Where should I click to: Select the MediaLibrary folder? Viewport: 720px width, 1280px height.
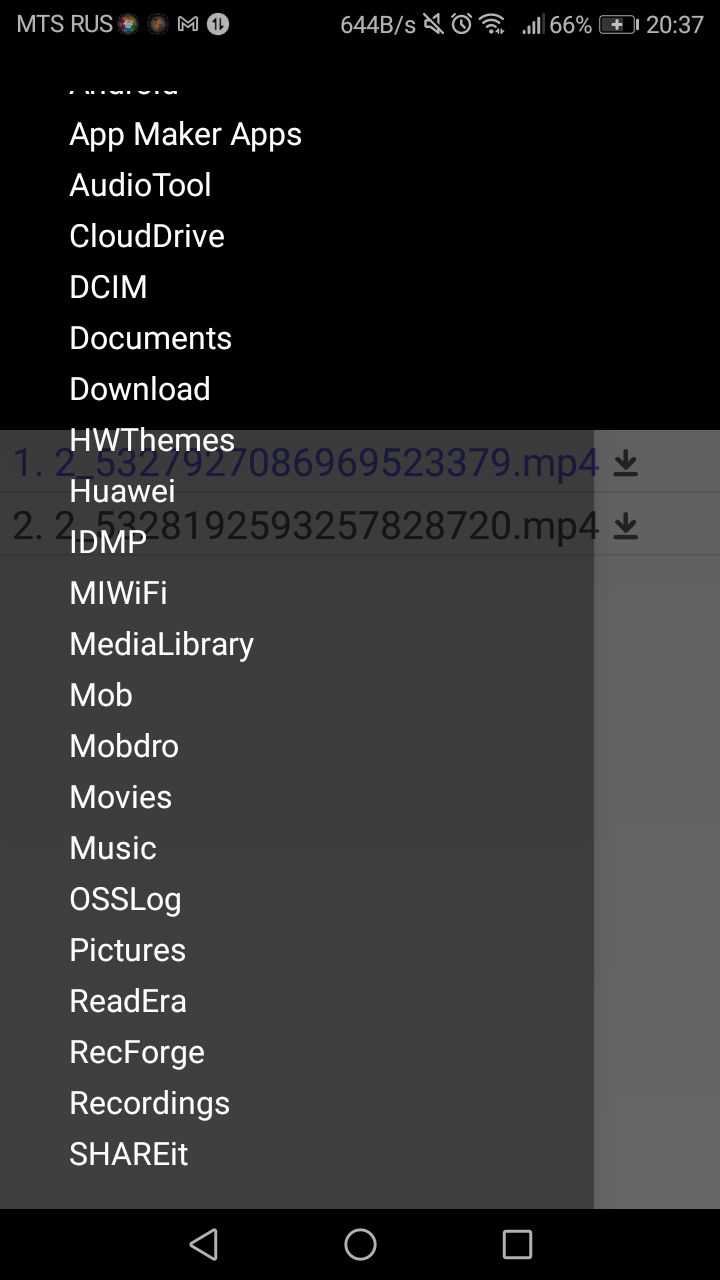[161, 644]
